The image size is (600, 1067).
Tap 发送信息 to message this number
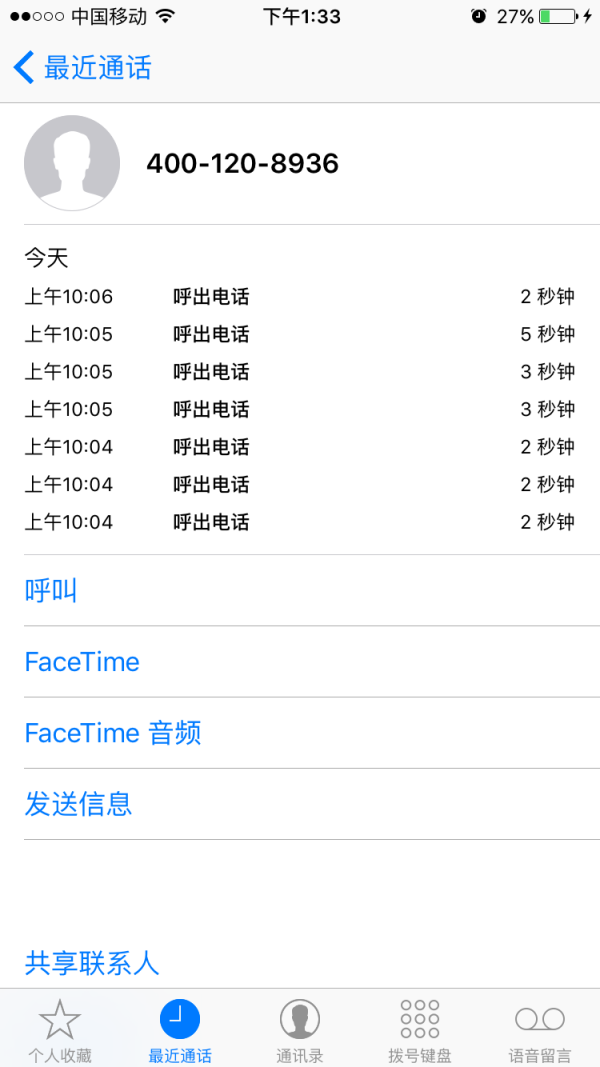coord(78,804)
